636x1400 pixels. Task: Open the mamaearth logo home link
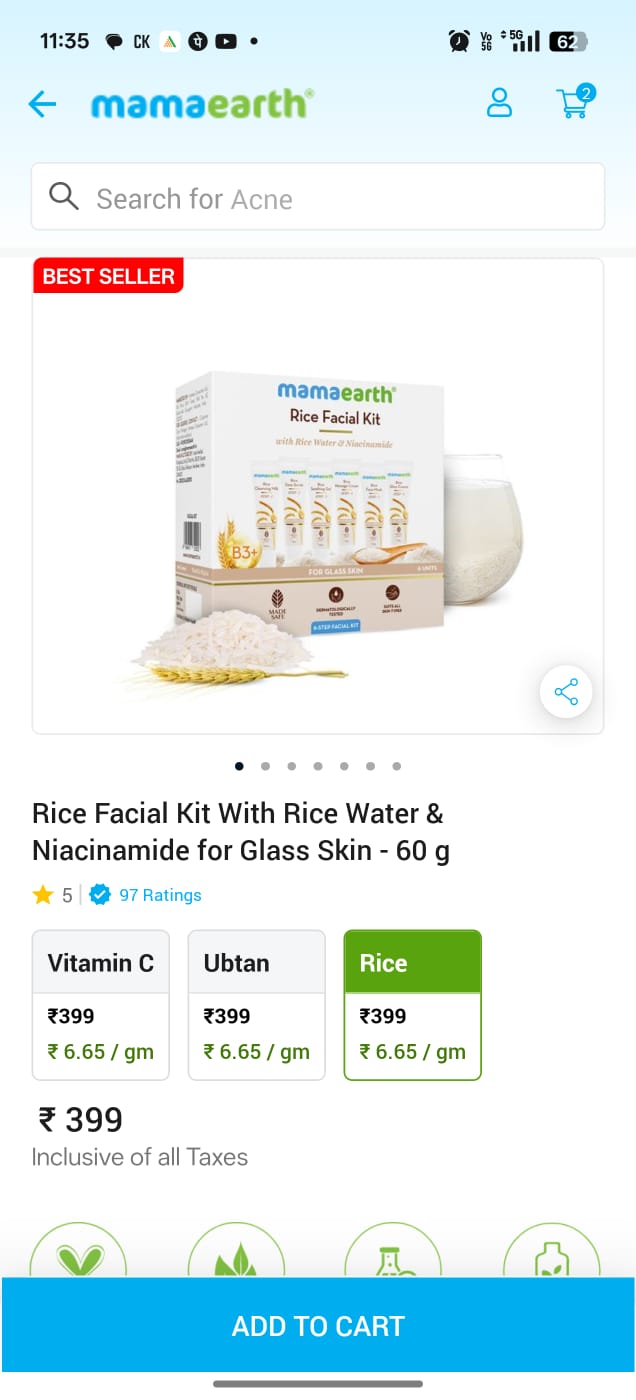[x=202, y=103]
